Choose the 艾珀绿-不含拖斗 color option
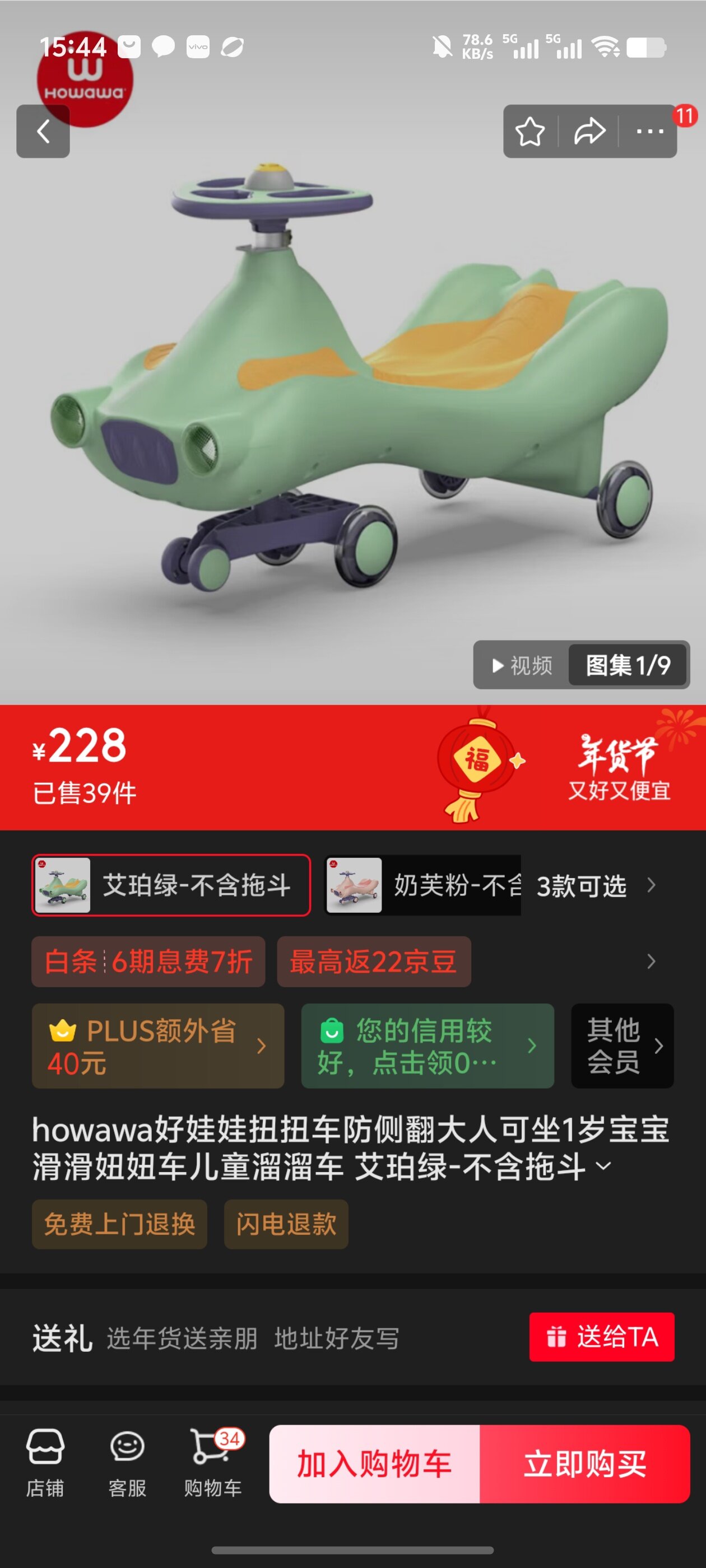This screenshot has width=706, height=1568. pos(171,885)
